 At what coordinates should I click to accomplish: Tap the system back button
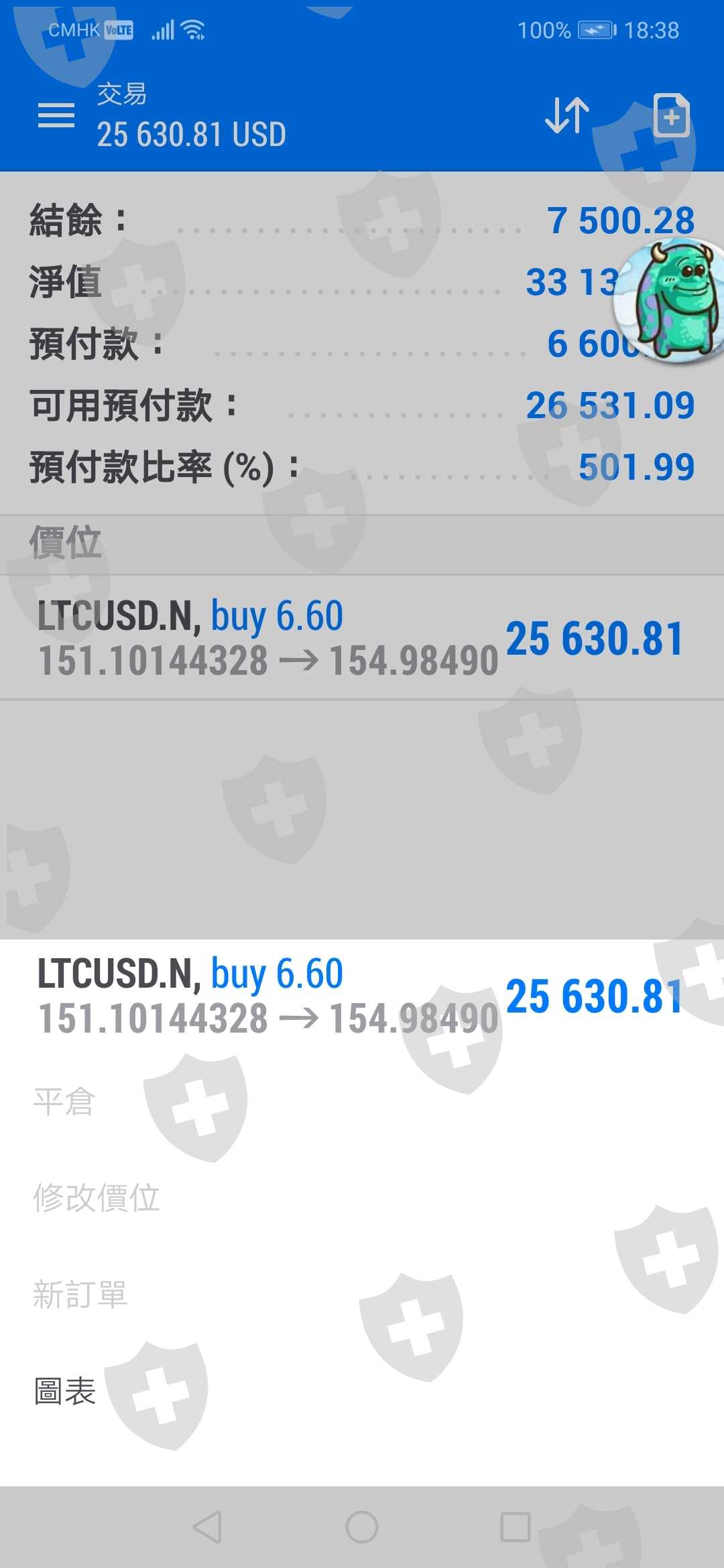(207, 1527)
